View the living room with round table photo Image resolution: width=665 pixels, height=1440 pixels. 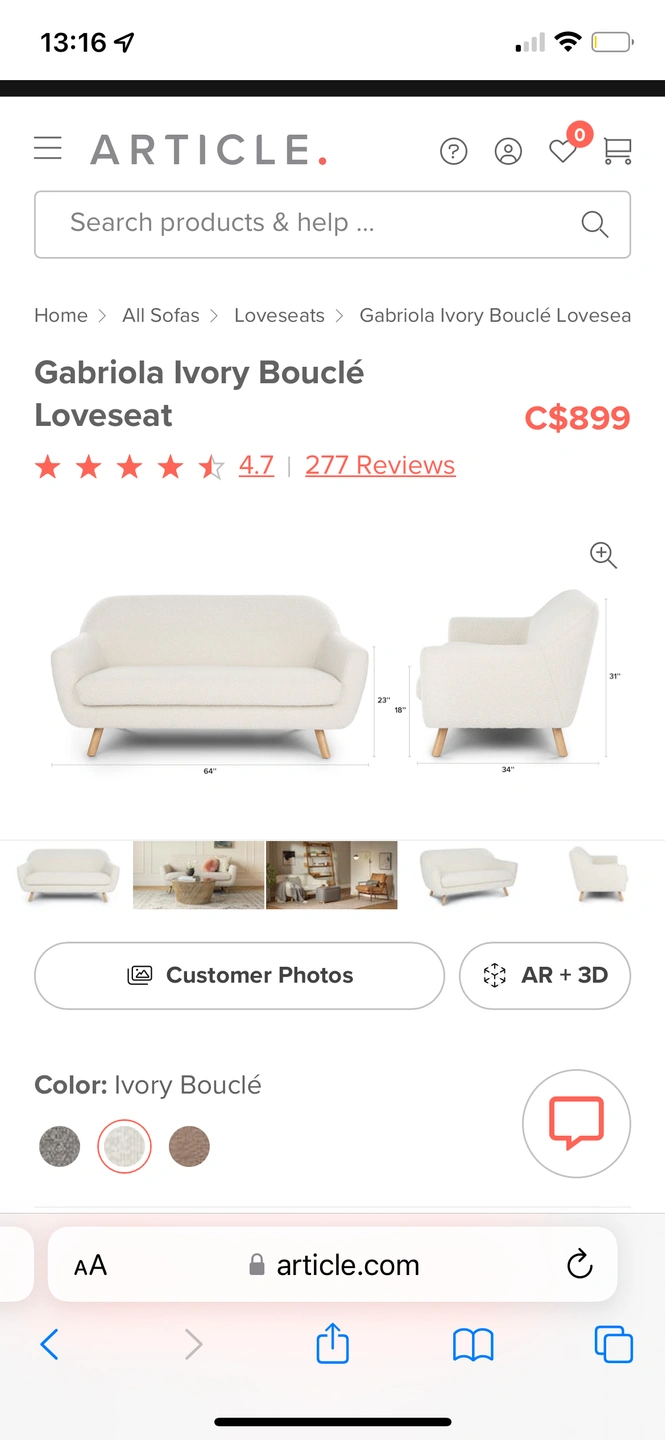point(198,875)
